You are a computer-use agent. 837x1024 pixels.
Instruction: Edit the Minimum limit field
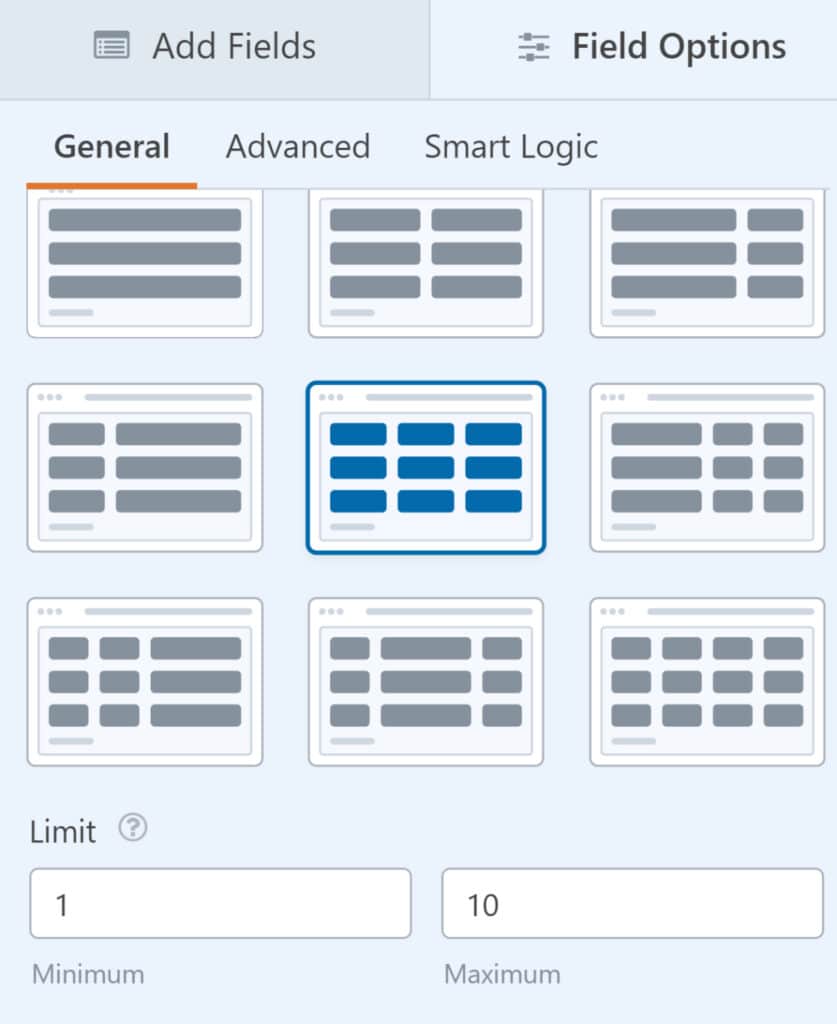tap(220, 904)
